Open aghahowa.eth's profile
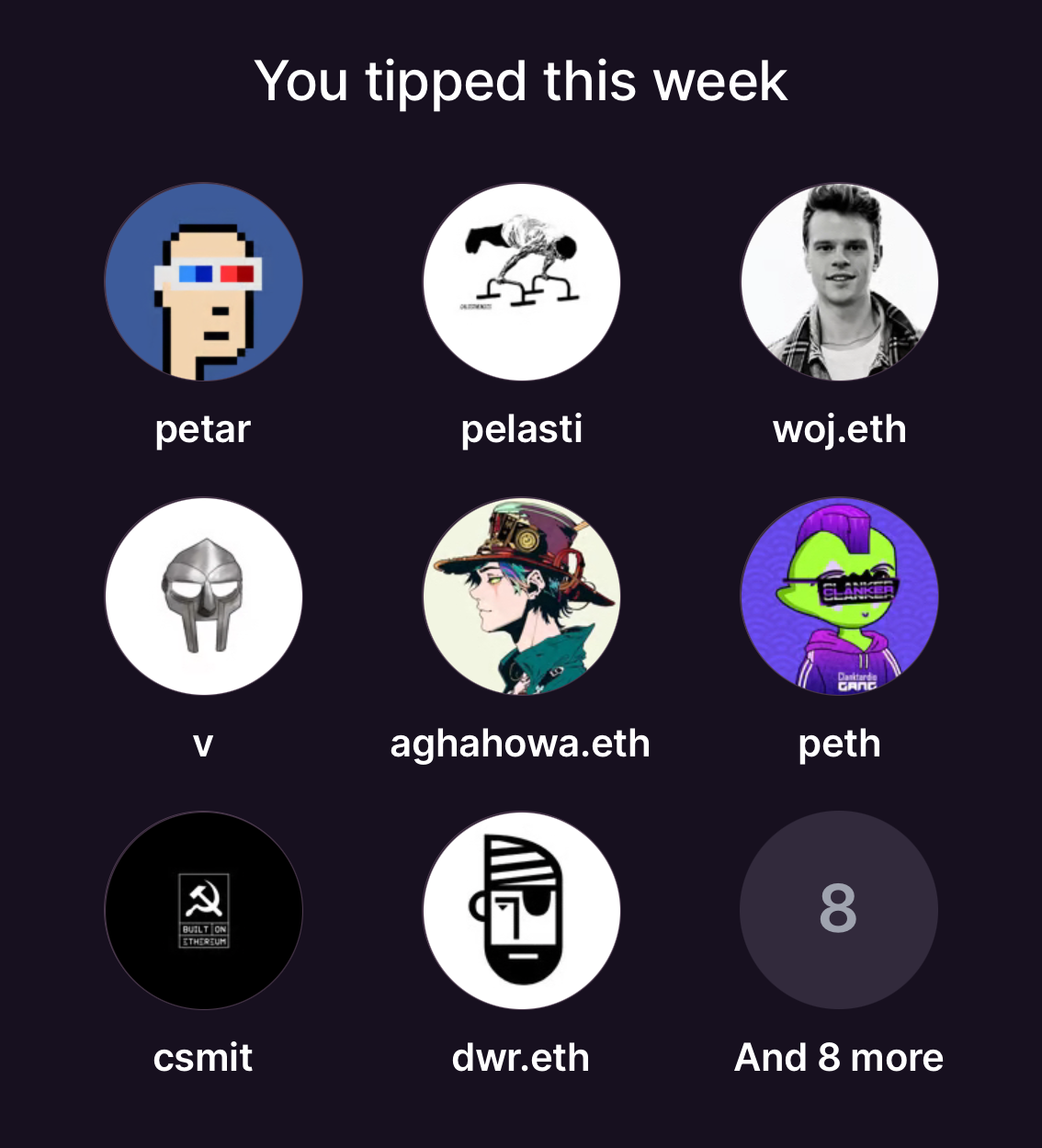Viewport: 1042px width, 1148px height. coord(521,597)
